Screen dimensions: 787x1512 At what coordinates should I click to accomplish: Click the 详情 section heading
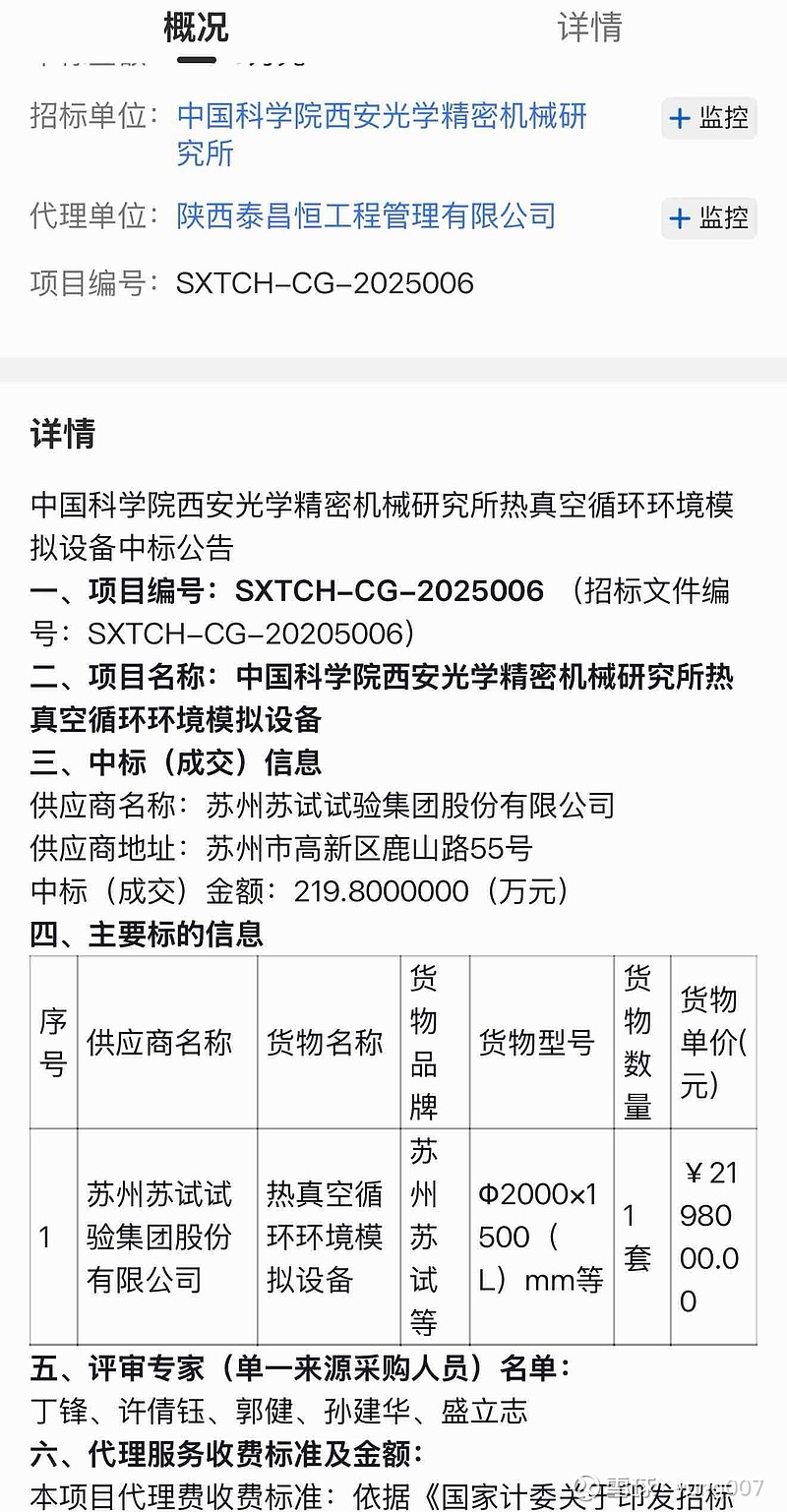click(61, 434)
